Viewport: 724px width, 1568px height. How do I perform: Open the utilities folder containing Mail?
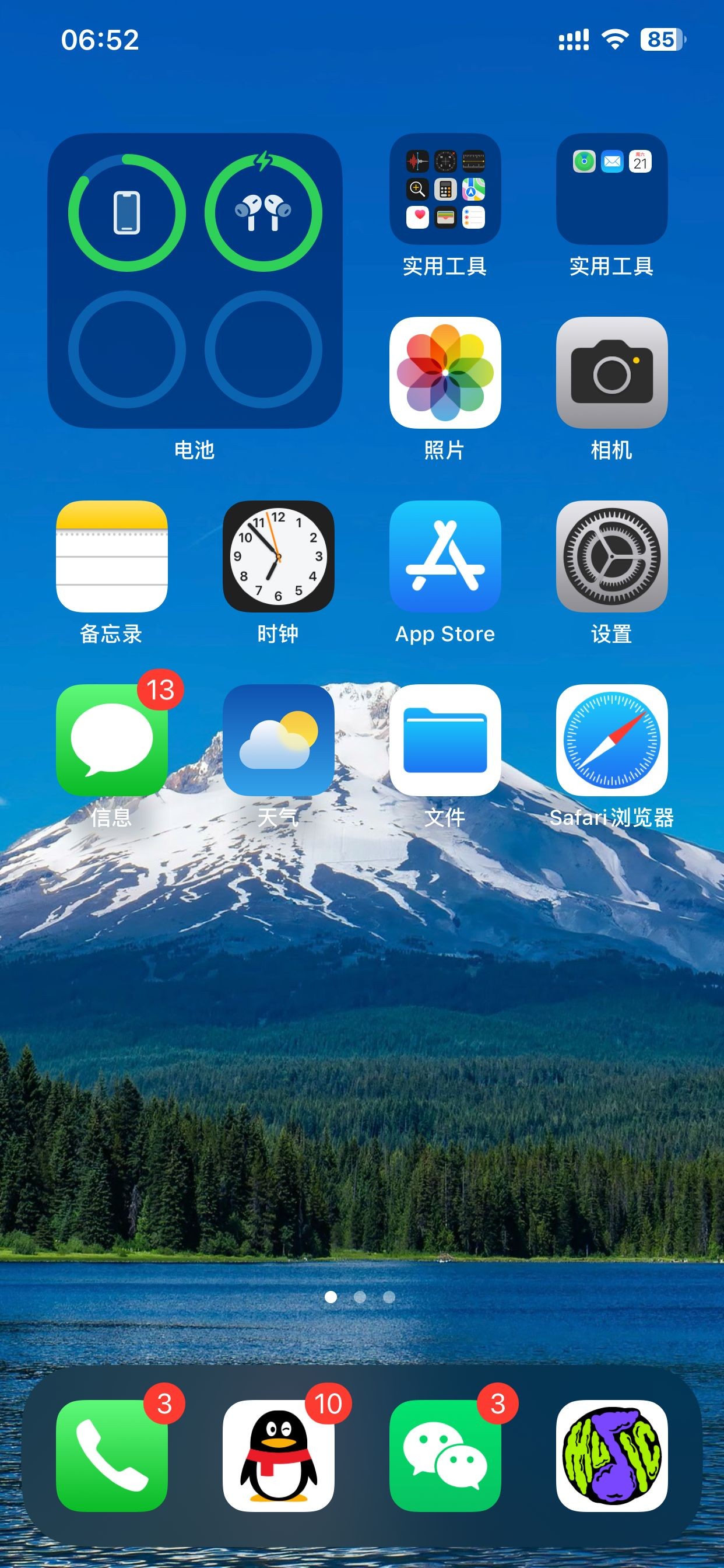click(611, 190)
